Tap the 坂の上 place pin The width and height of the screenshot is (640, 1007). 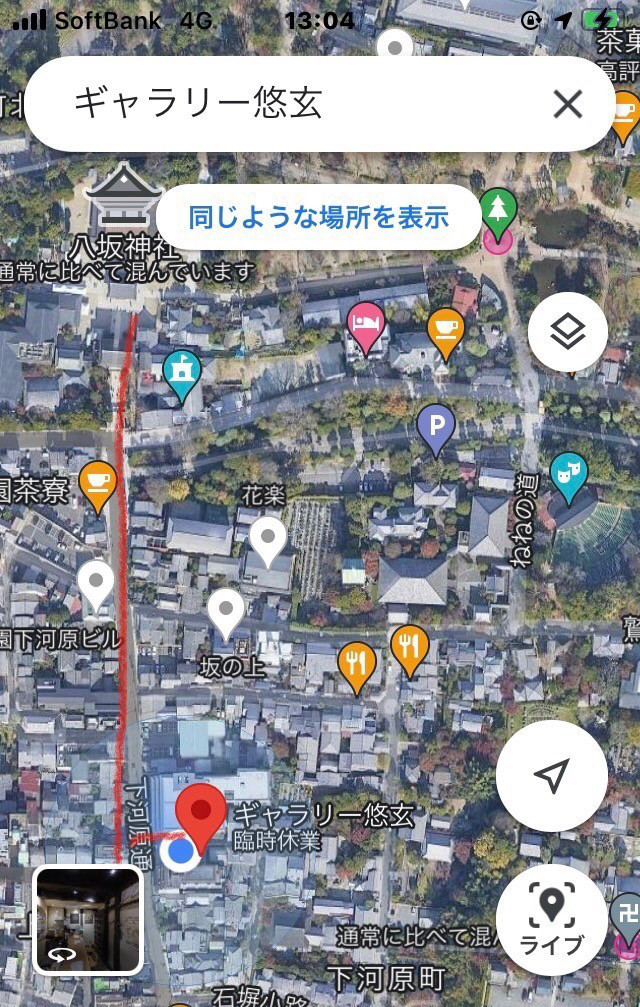[226, 610]
